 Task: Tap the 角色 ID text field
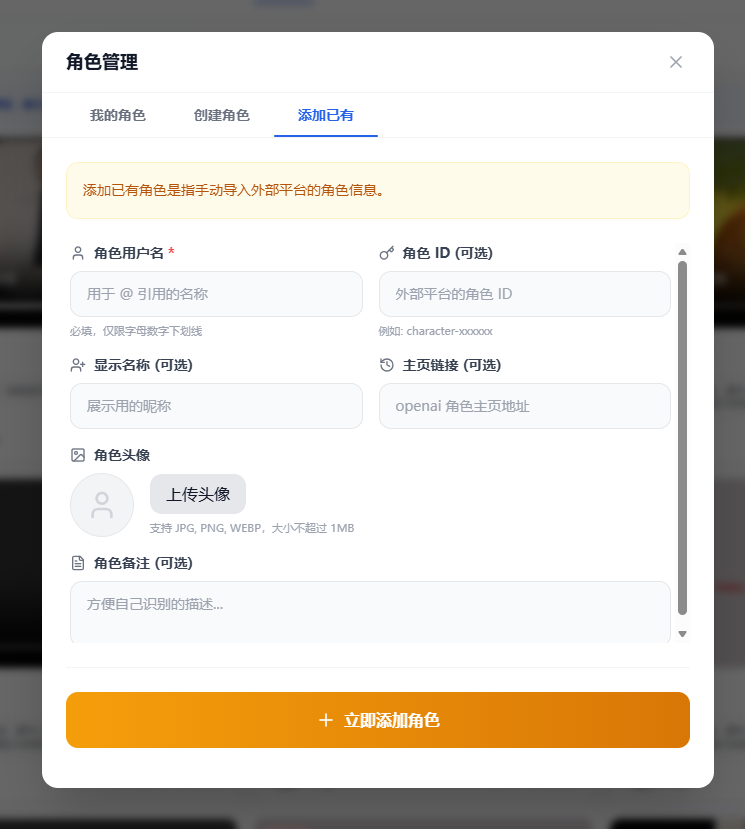tap(524, 294)
